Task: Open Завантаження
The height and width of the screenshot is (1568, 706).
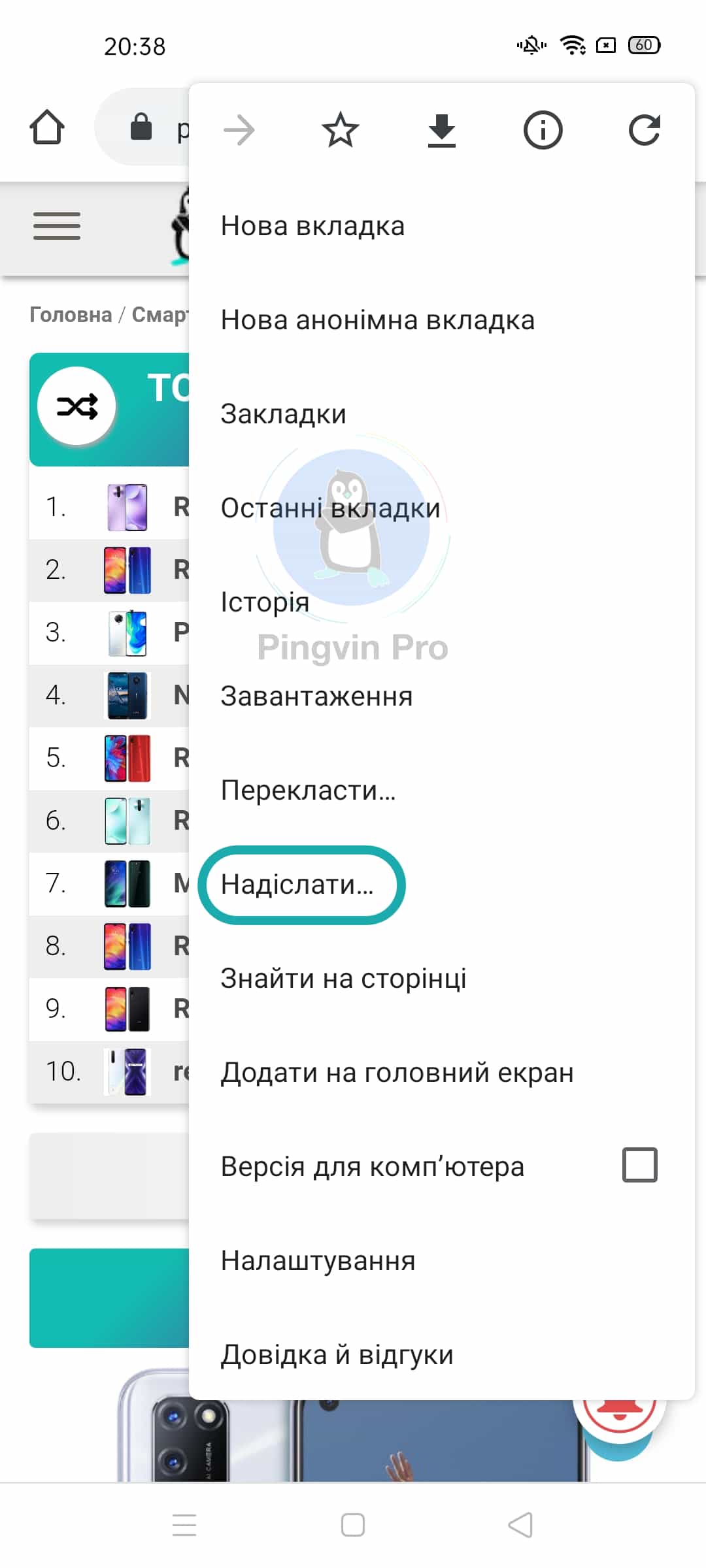Action: coord(316,696)
